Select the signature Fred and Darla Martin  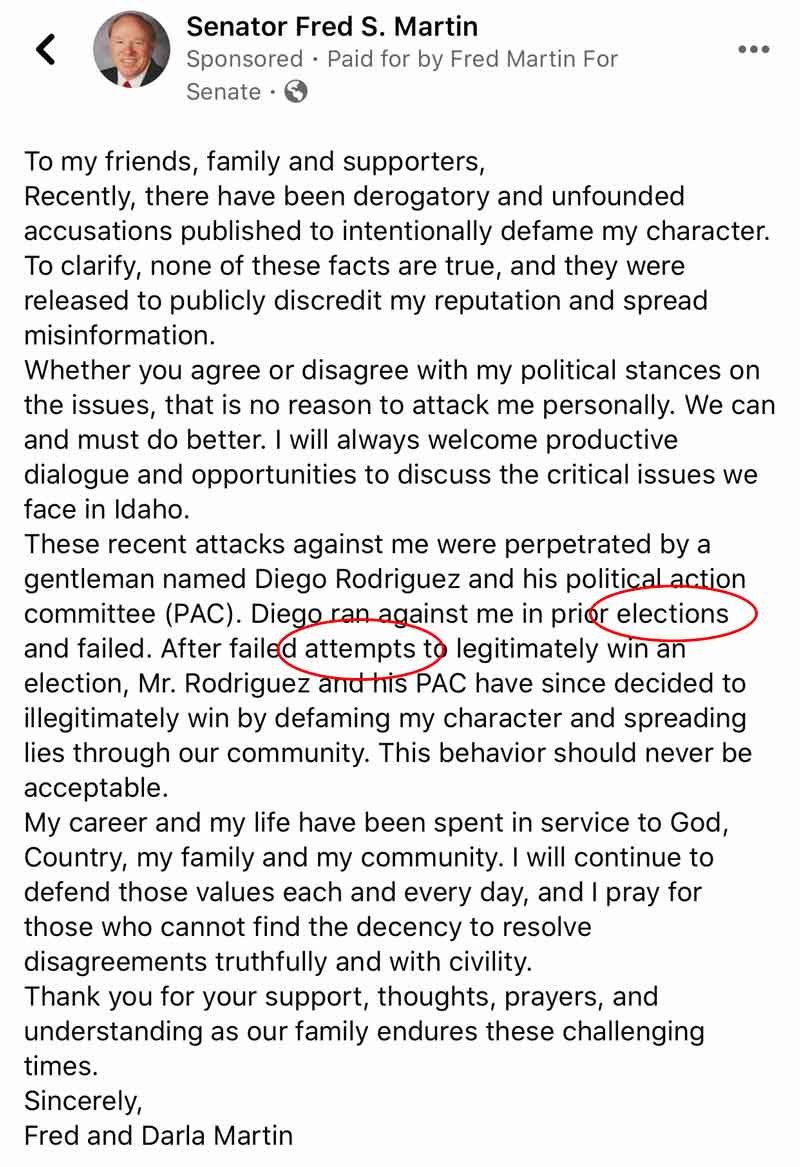pyautogui.click(x=159, y=1136)
